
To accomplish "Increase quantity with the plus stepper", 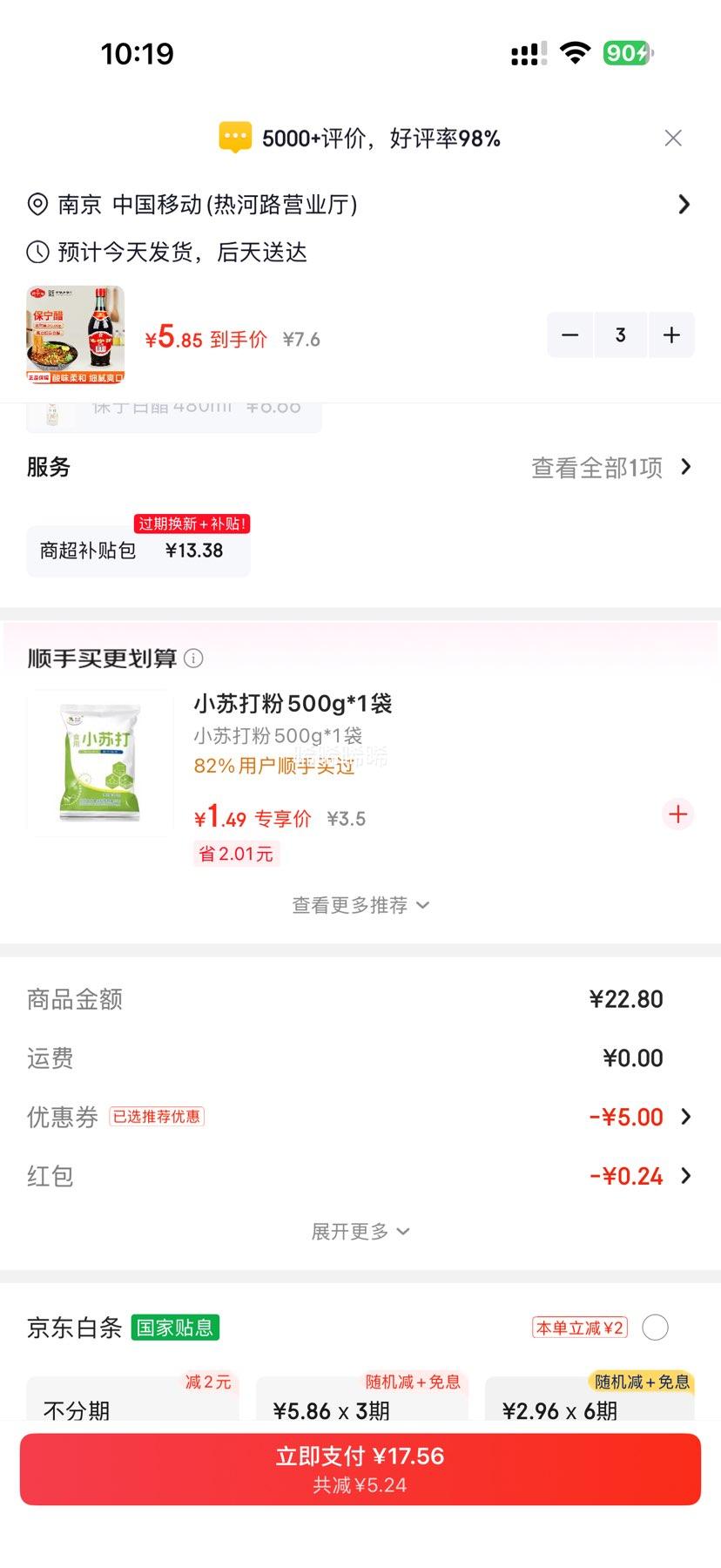I will (671, 335).
